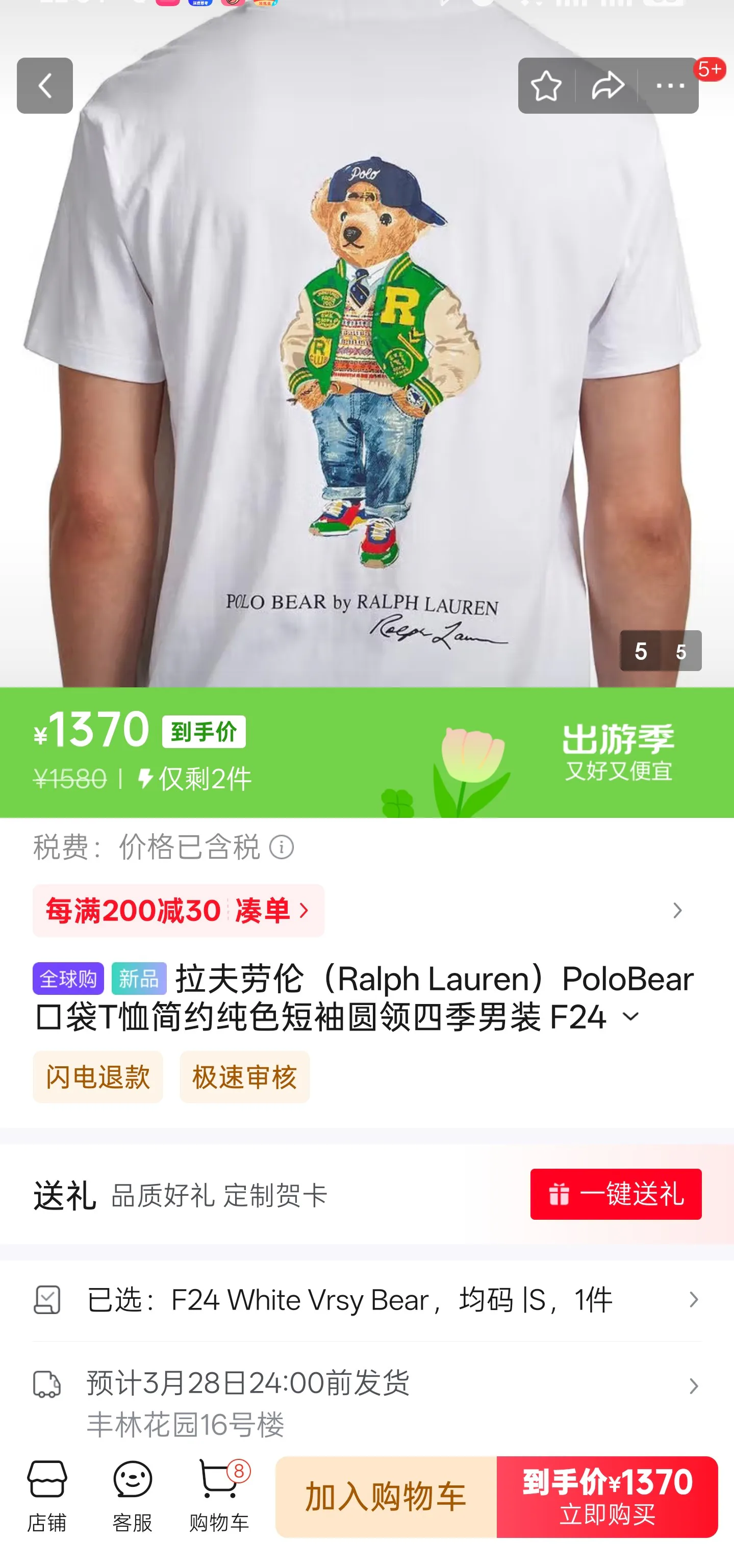Add item via 加入购物车
The height and width of the screenshot is (1568, 734).
point(386,1497)
